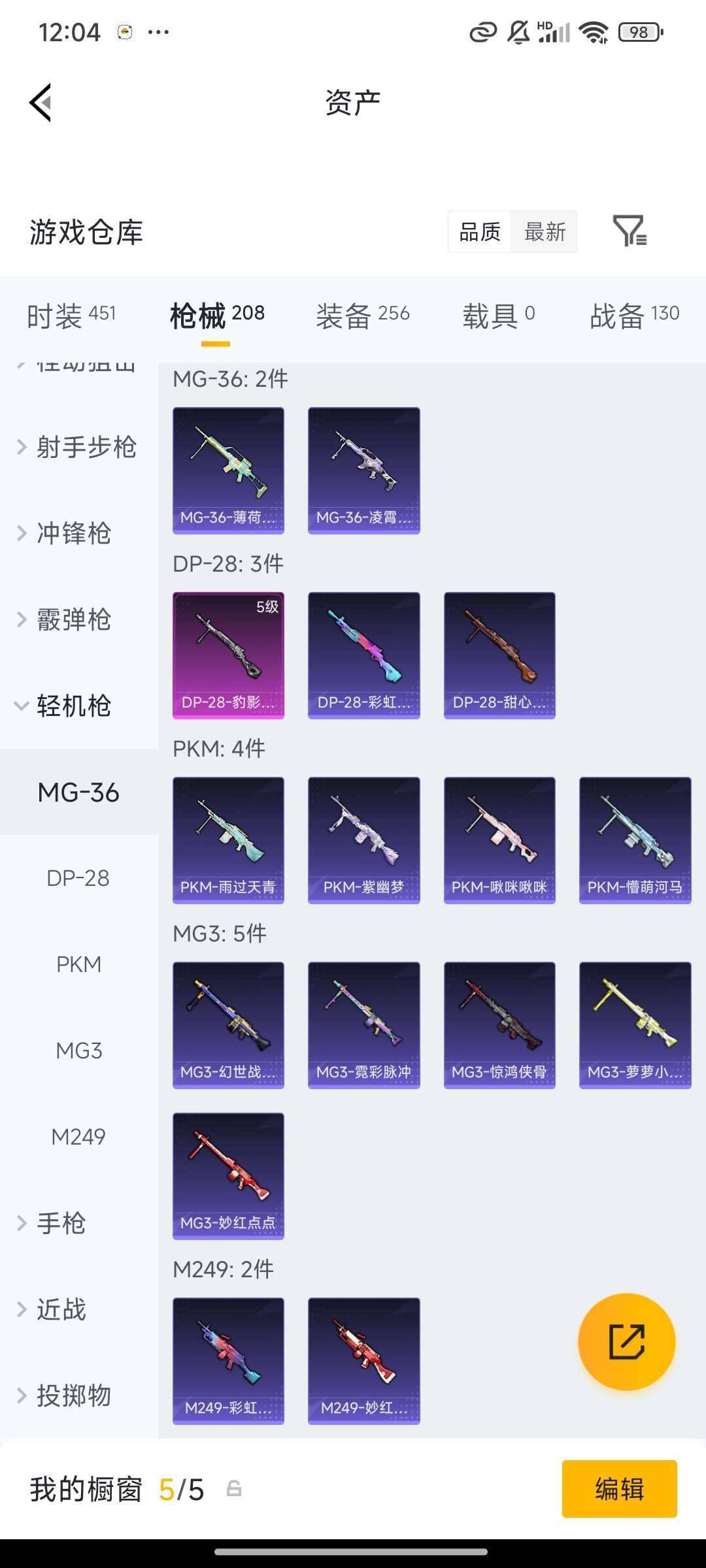Expand the 霰弹枪 category
Screen dimensions: 706x1568
73,619
